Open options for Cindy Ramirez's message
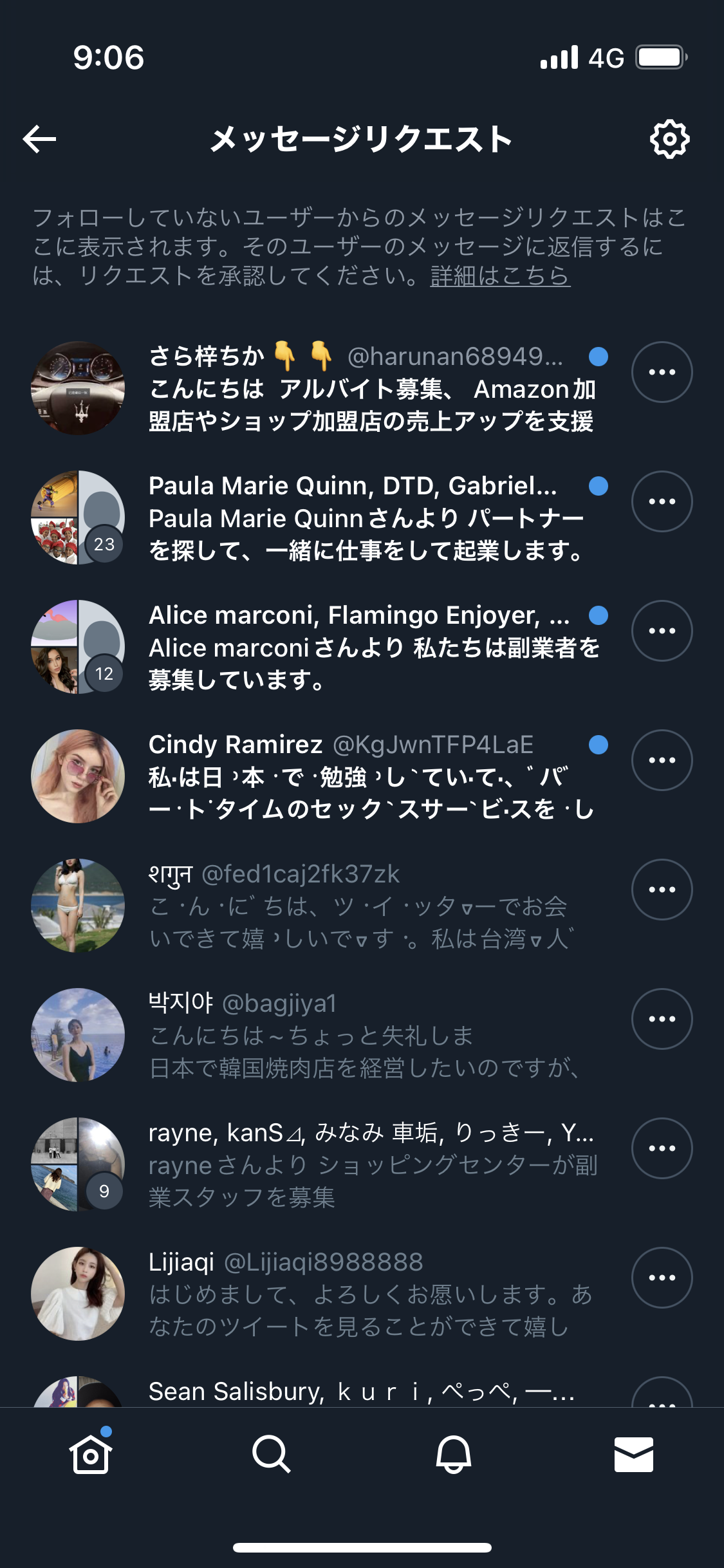The height and width of the screenshot is (1568, 724). click(661, 760)
